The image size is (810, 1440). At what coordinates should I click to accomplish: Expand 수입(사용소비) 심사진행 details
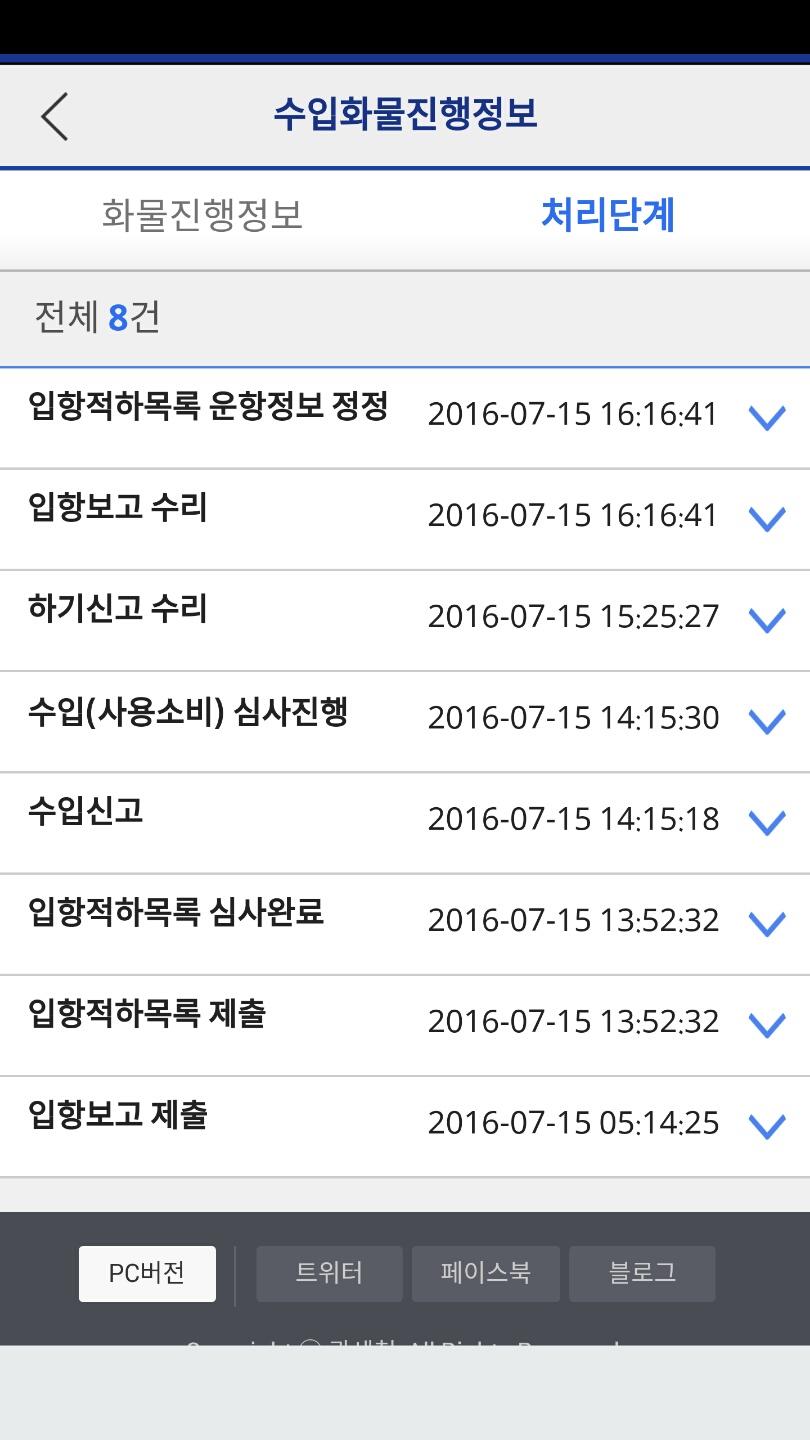click(x=766, y=720)
